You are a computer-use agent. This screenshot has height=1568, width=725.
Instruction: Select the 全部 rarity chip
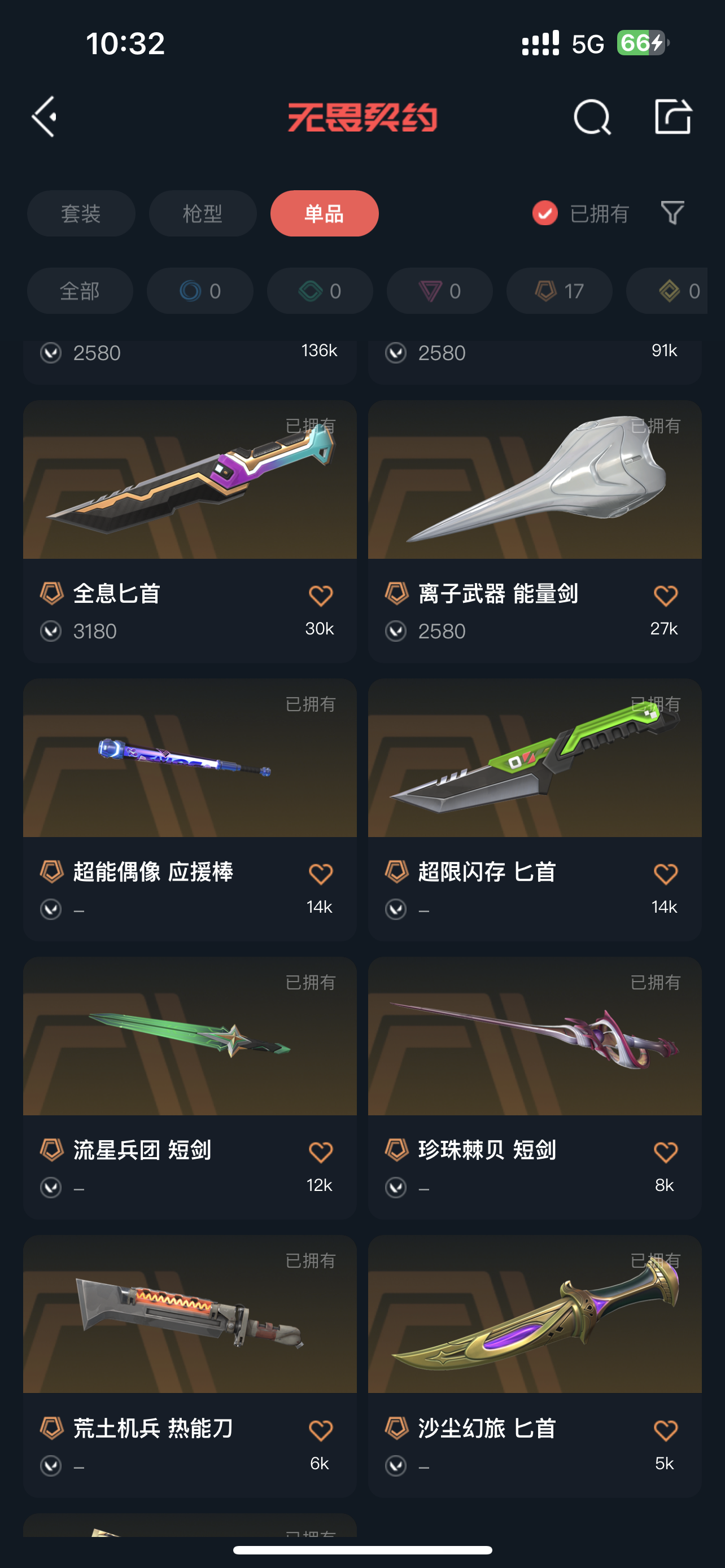pyautogui.click(x=80, y=291)
